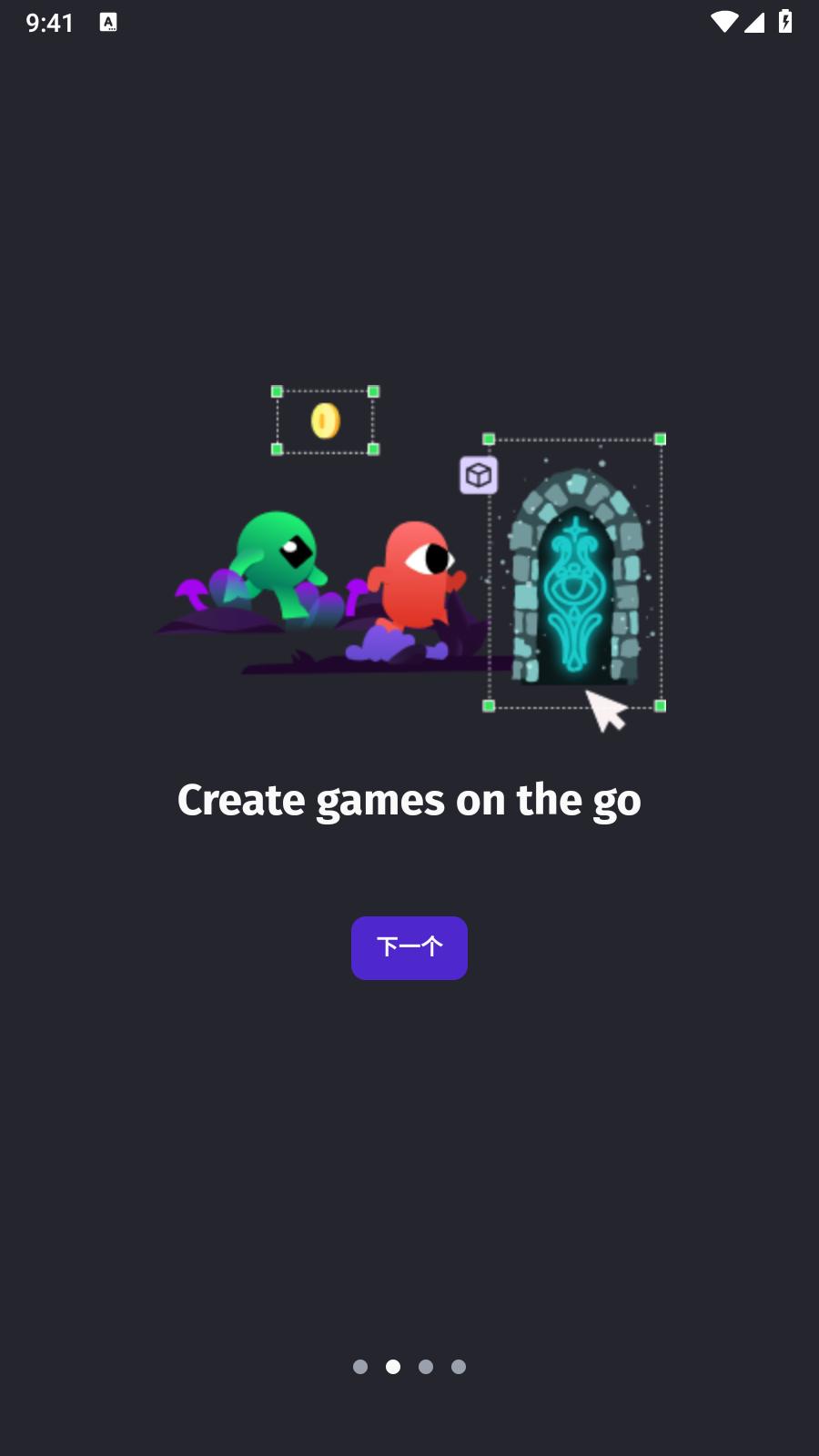
Task: Click the top-right handle of portal selection
Action: pos(661,438)
